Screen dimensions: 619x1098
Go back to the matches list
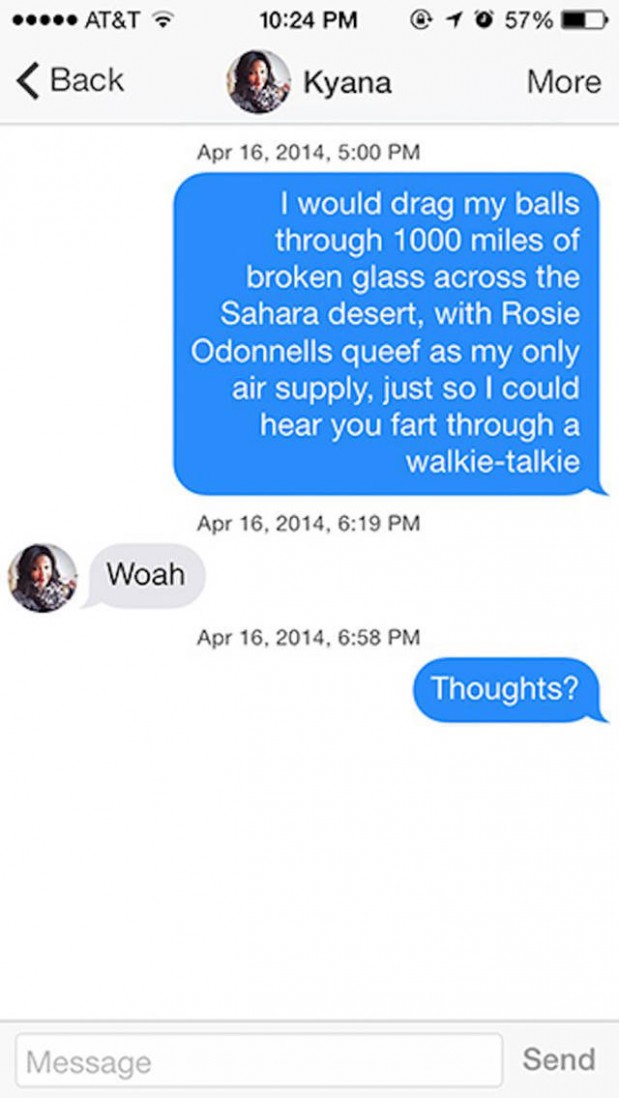coord(70,81)
